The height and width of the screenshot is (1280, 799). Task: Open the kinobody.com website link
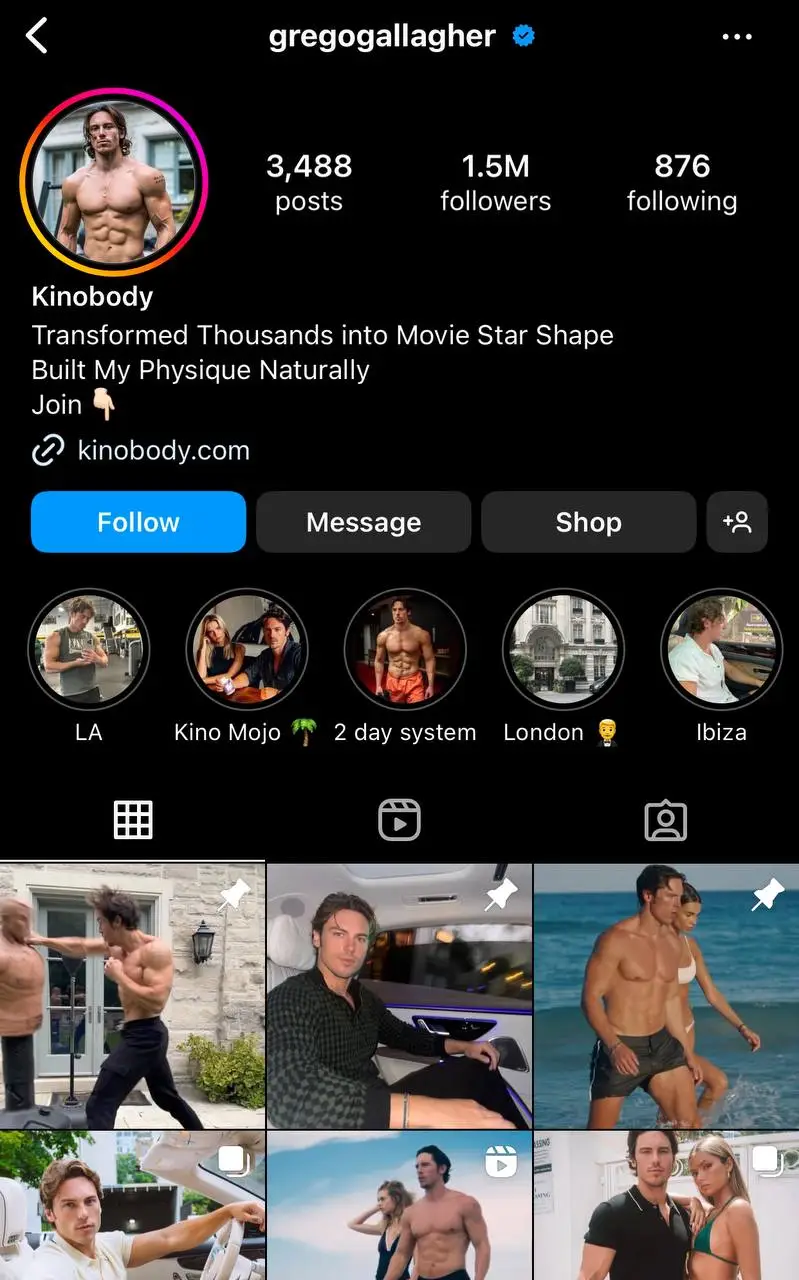pos(162,449)
